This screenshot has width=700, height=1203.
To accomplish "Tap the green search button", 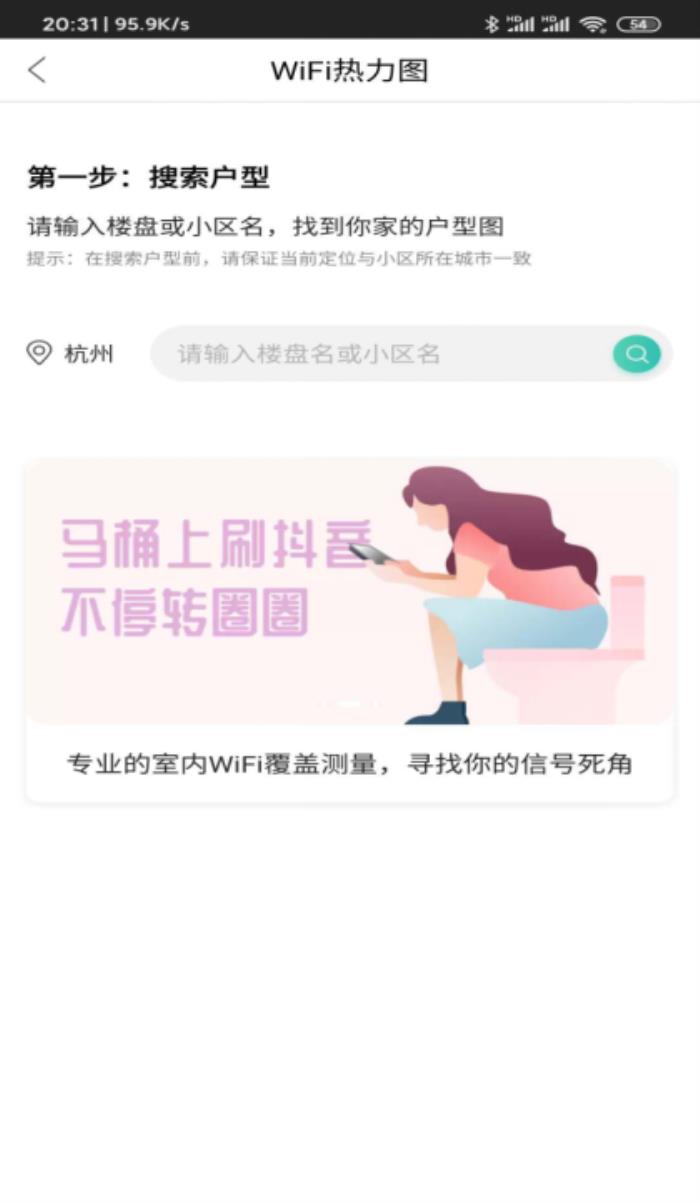I will click(x=636, y=353).
